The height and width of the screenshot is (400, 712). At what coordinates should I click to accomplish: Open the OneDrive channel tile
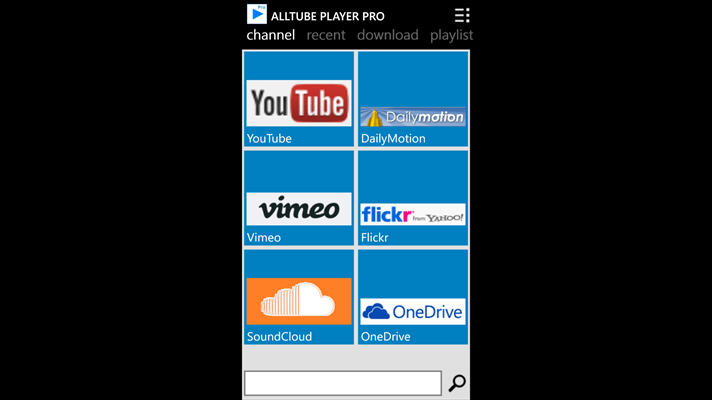tap(413, 297)
